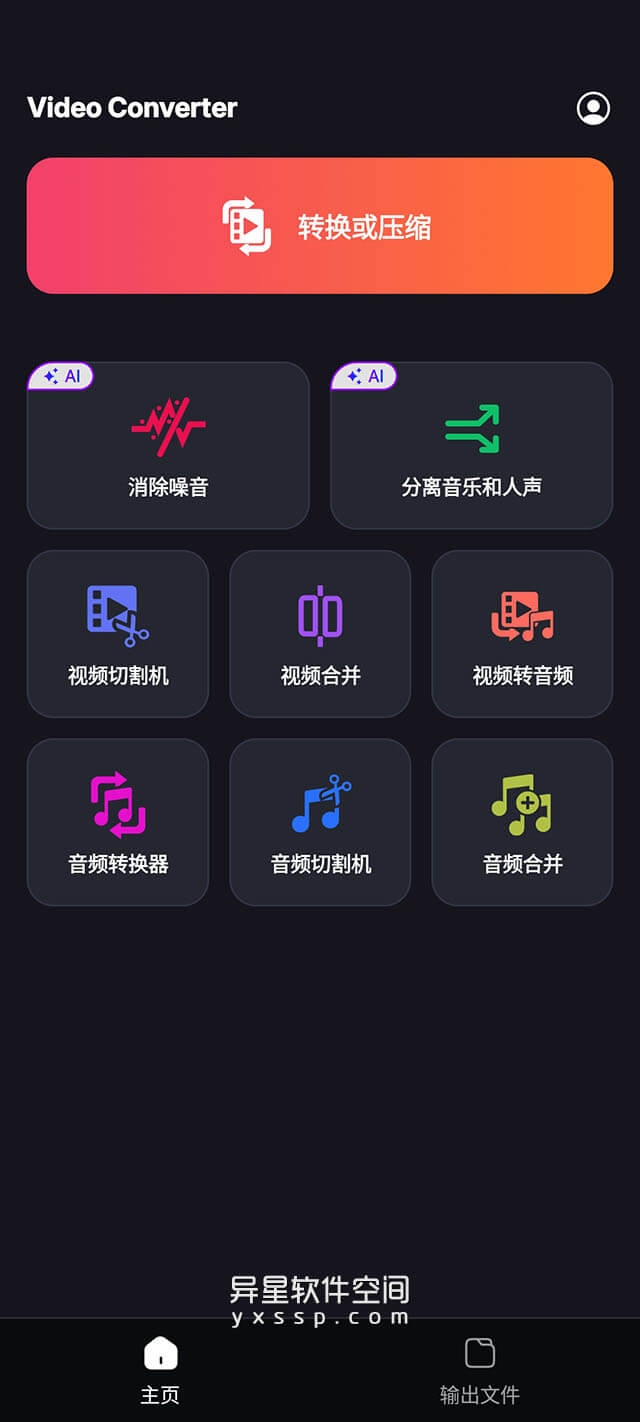Switch to the 主页 tab
The width and height of the screenshot is (640, 1422).
[x=160, y=1370]
